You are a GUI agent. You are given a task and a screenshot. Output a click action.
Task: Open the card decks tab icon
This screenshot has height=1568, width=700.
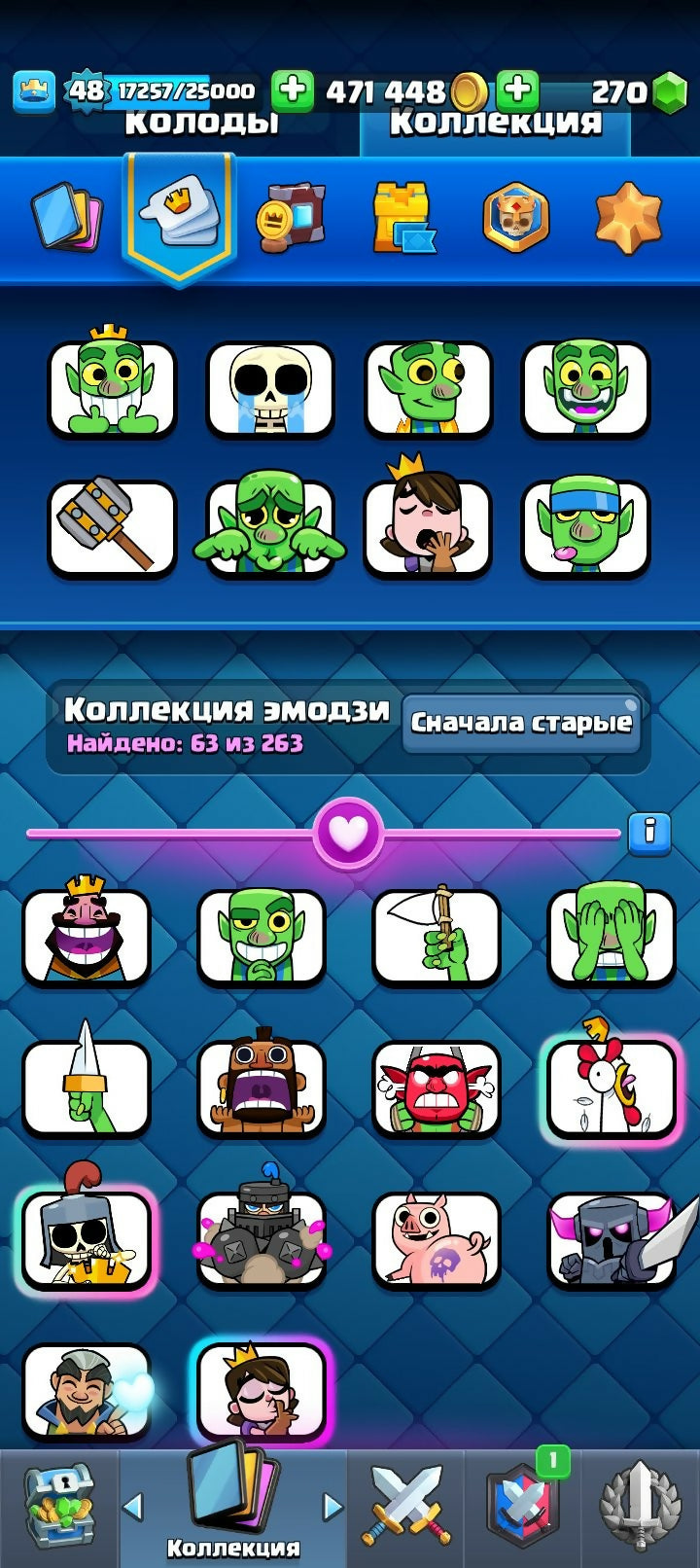(66, 217)
